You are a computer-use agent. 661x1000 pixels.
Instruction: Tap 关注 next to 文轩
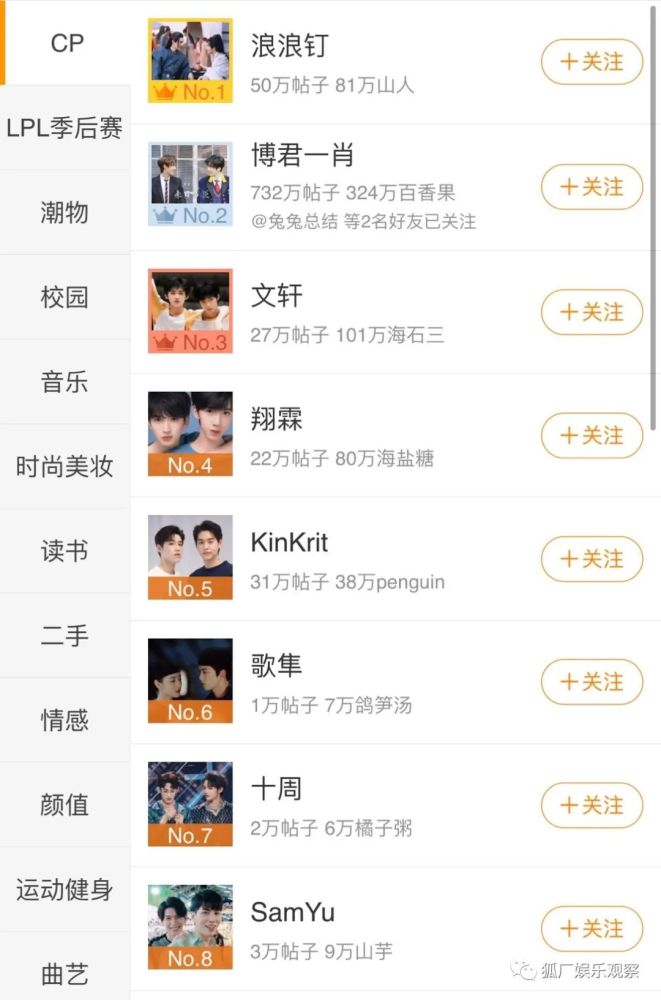pos(591,312)
